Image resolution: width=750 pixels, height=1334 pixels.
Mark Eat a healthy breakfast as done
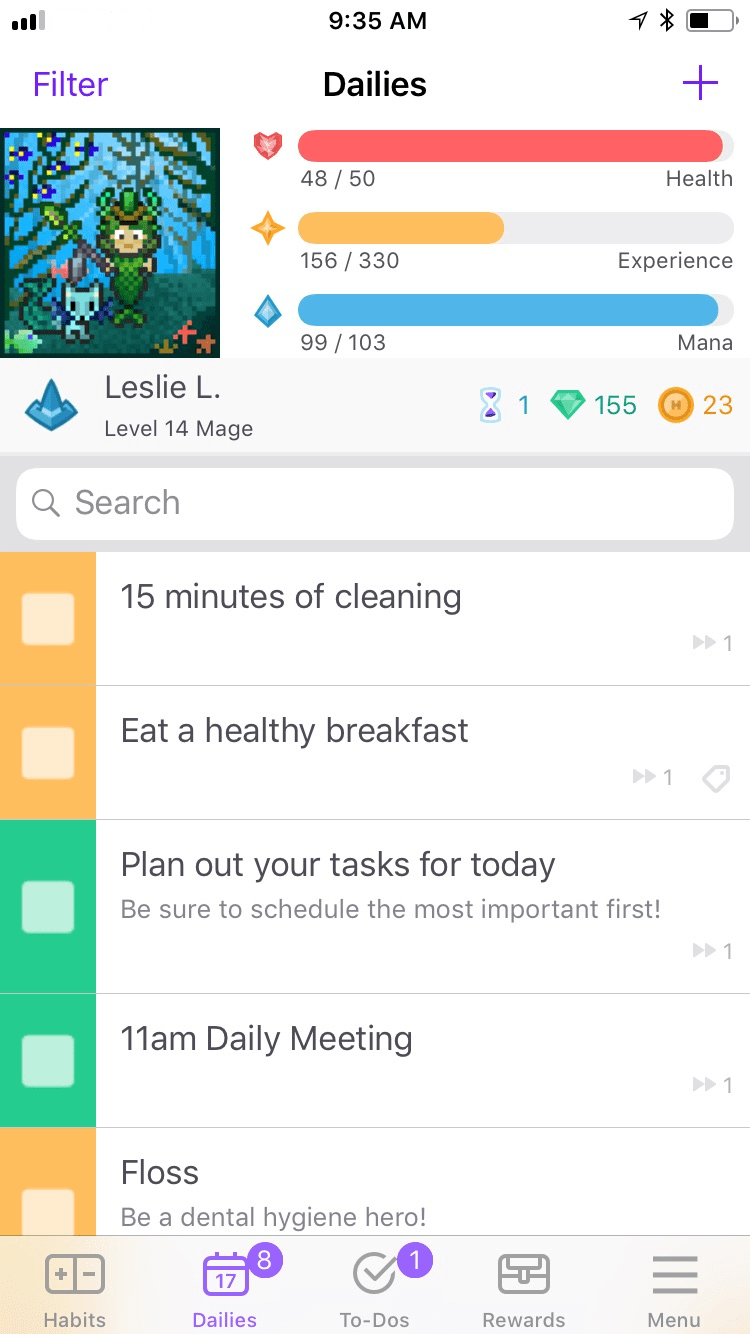(48, 752)
